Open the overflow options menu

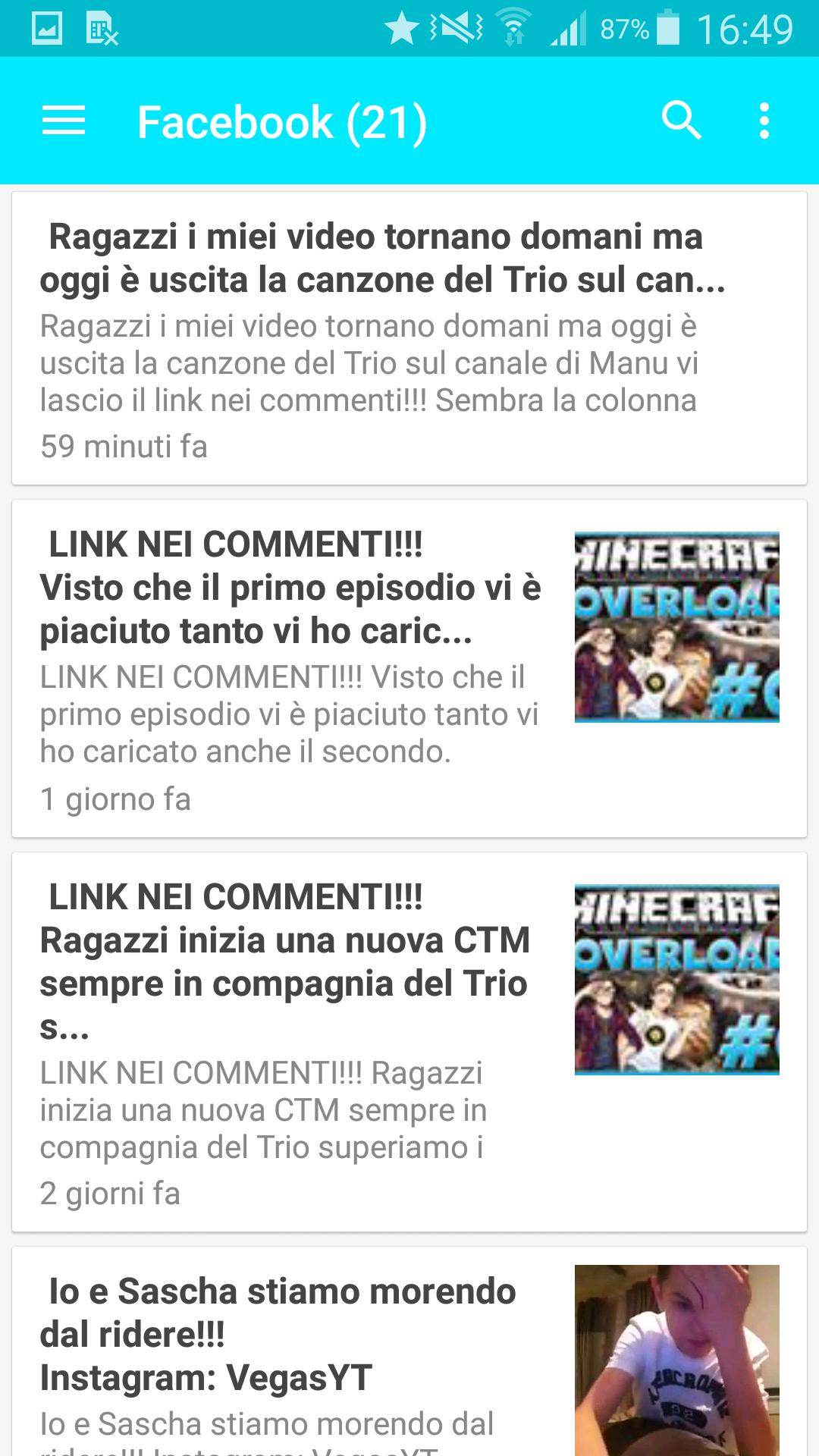(x=764, y=121)
